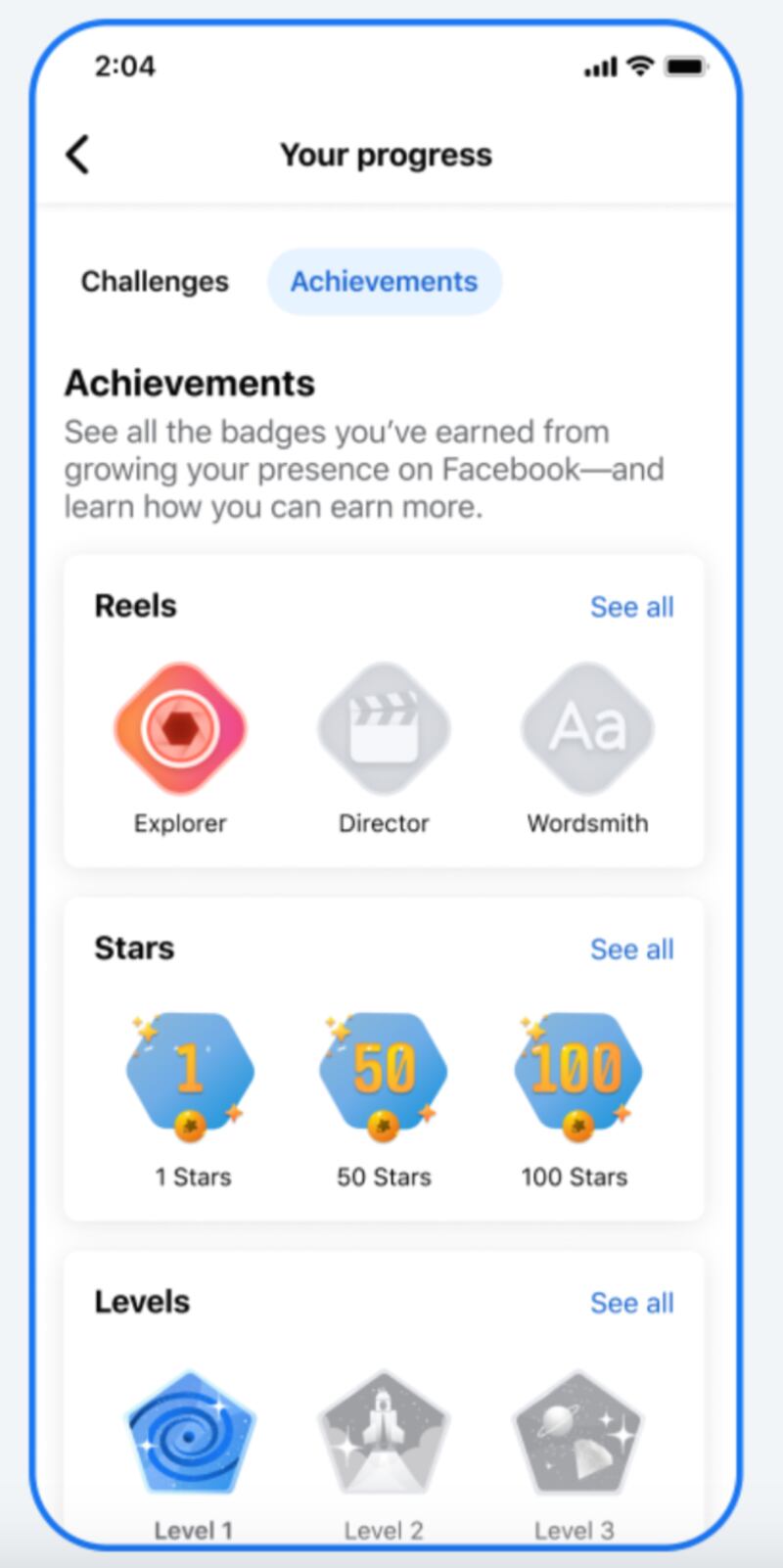View the Wordsmith badge

pyautogui.click(x=587, y=729)
